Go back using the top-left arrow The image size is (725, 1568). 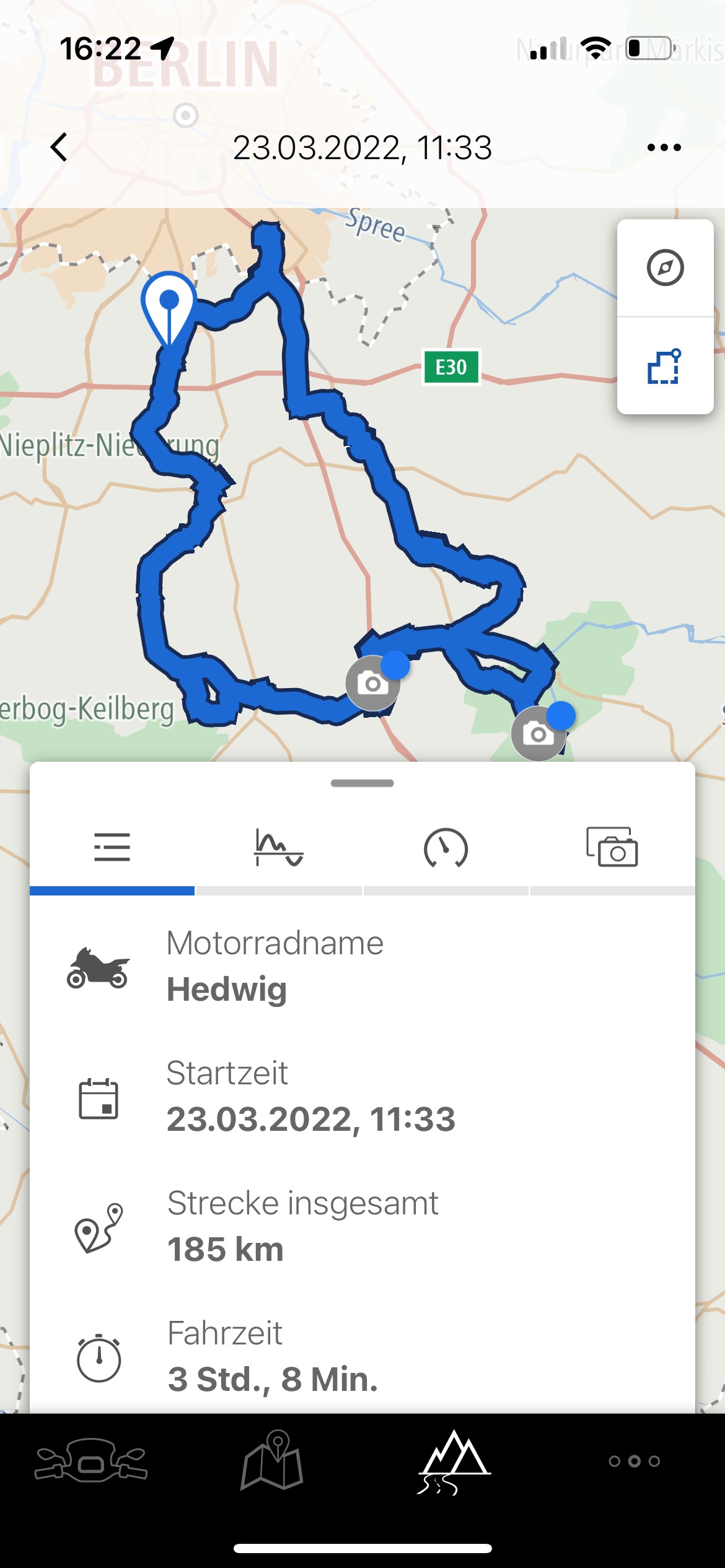pyautogui.click(x=59, y=147)
